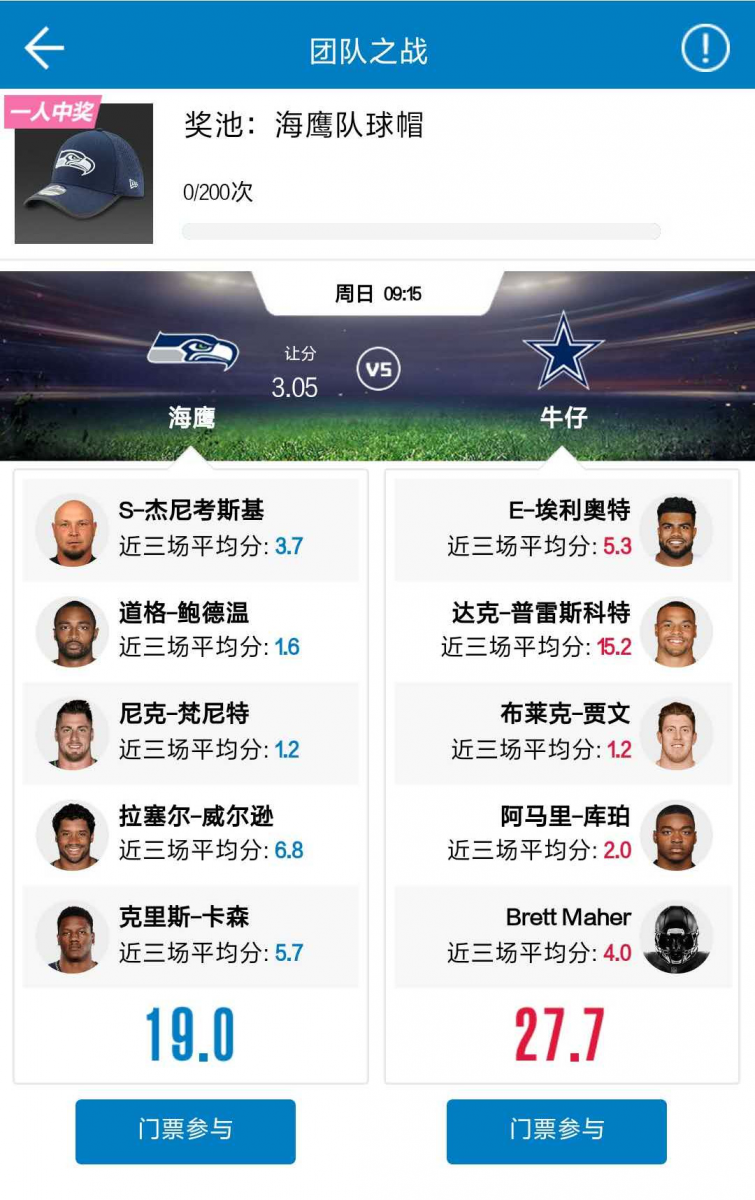Open player S-杰尼考斯基 row

[190, 530]
